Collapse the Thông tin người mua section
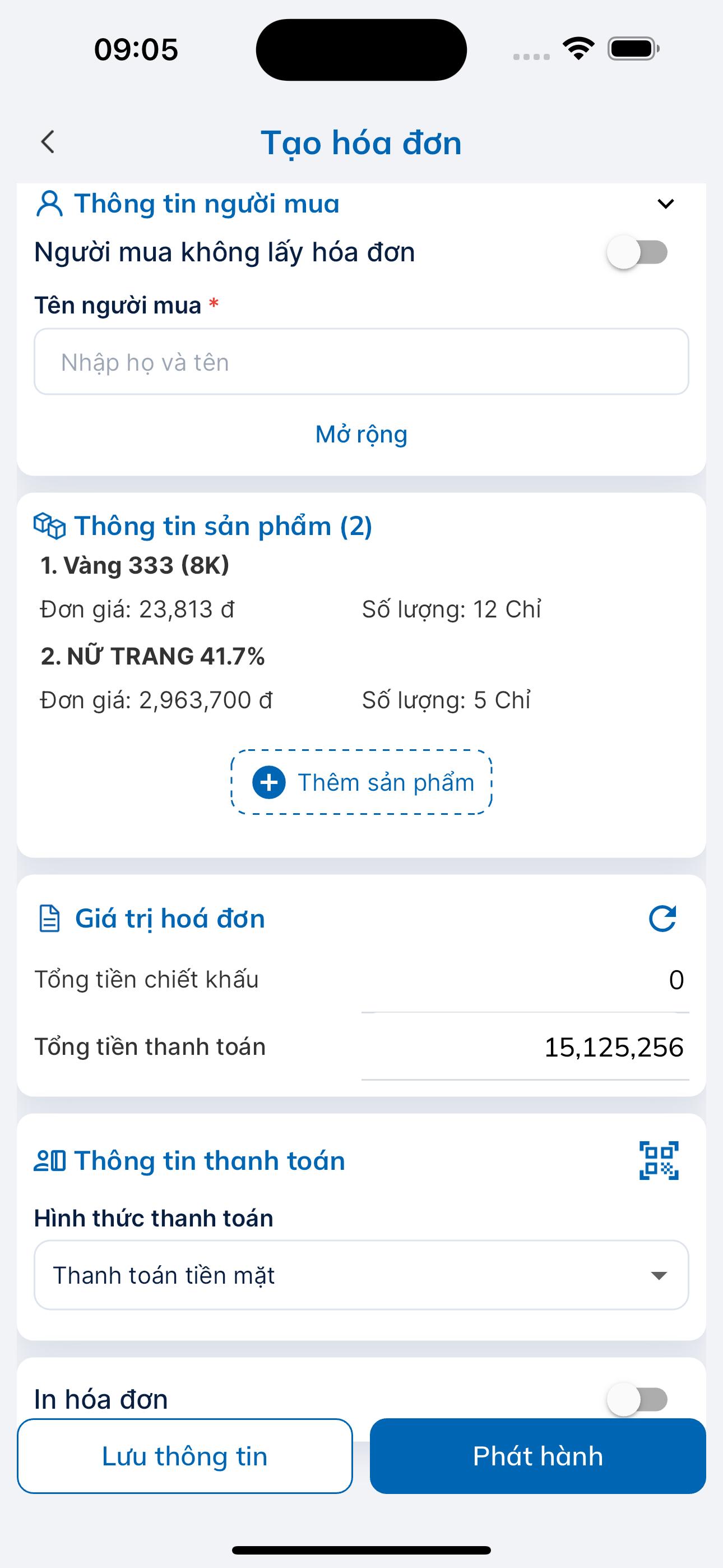 pos(666,204)
